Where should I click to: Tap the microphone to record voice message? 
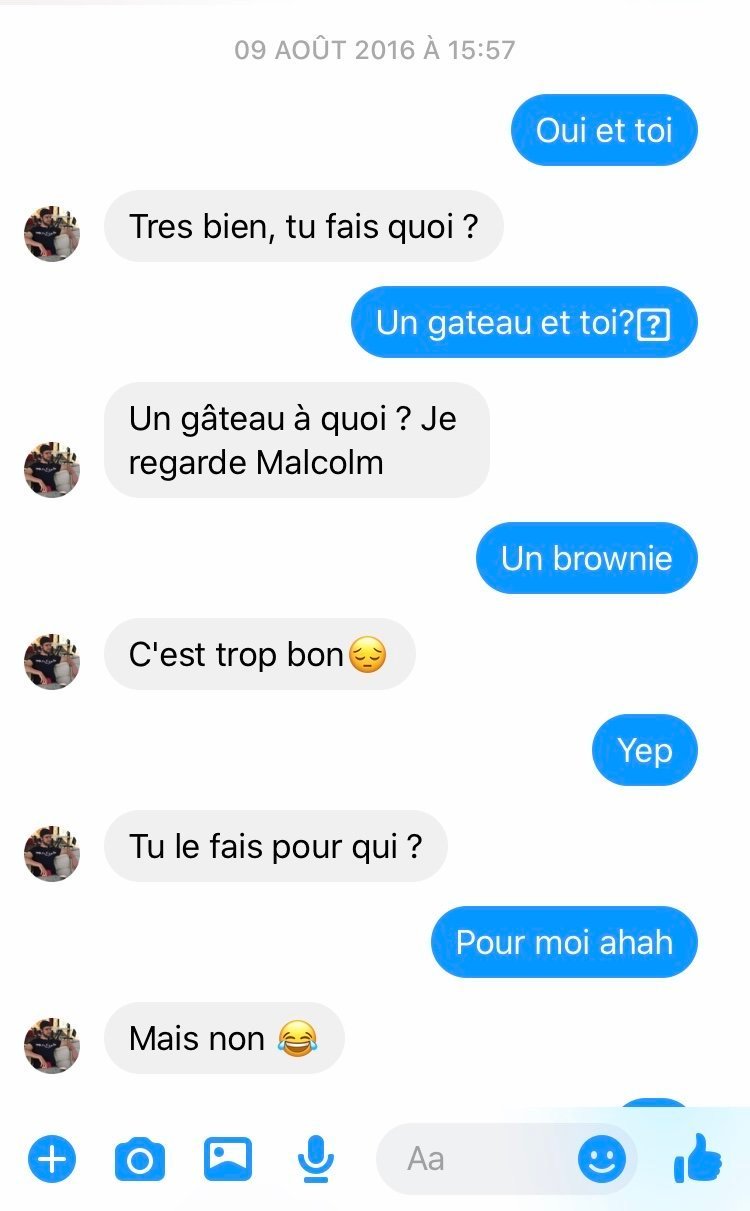click(316, 1160)
